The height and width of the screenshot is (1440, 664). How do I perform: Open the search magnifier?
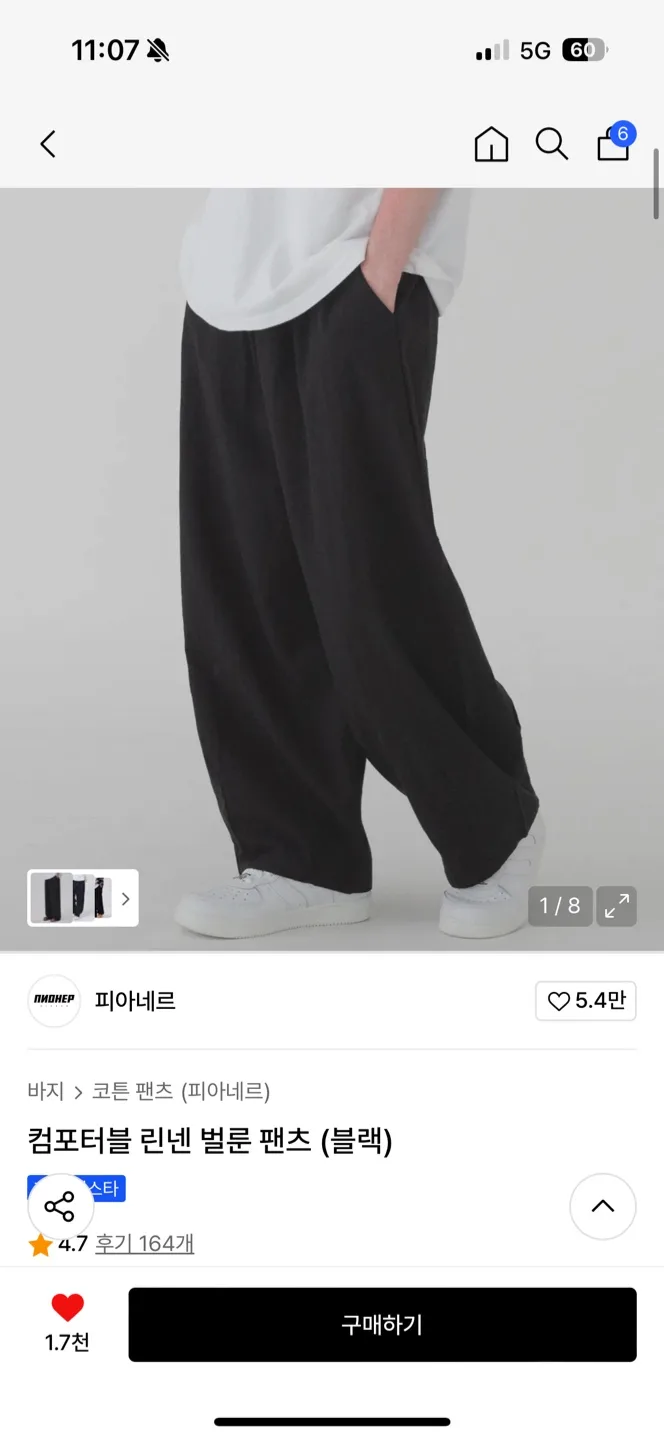pyautogui.click(x=551, y=144)
